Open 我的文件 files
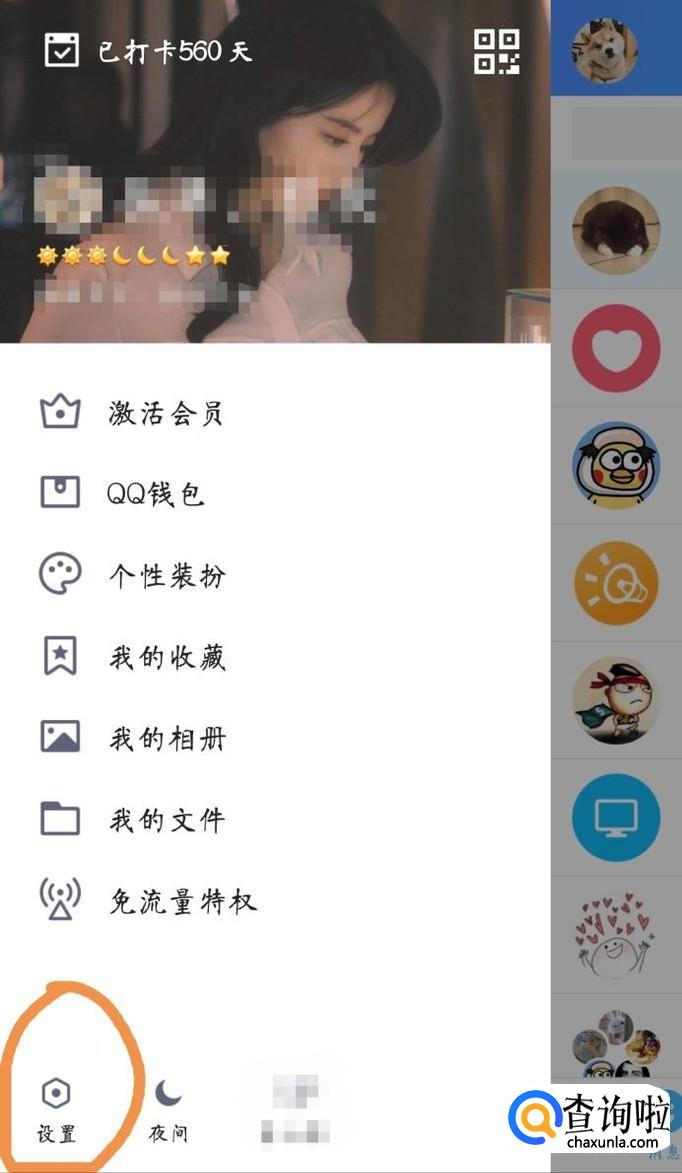Screen dimensions: 682x1173 (167, 820)
